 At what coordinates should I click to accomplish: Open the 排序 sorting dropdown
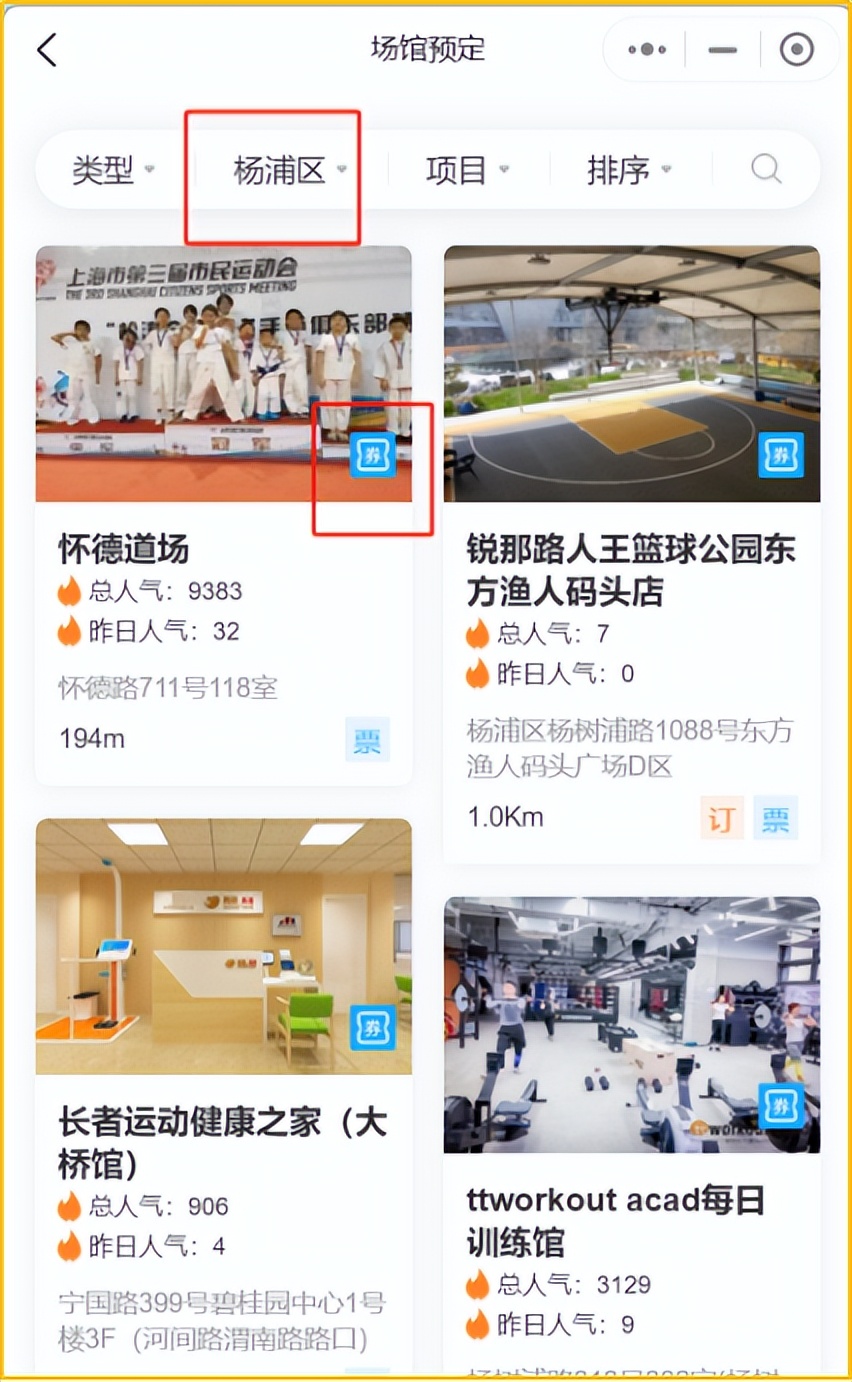(x=628, y=170)
